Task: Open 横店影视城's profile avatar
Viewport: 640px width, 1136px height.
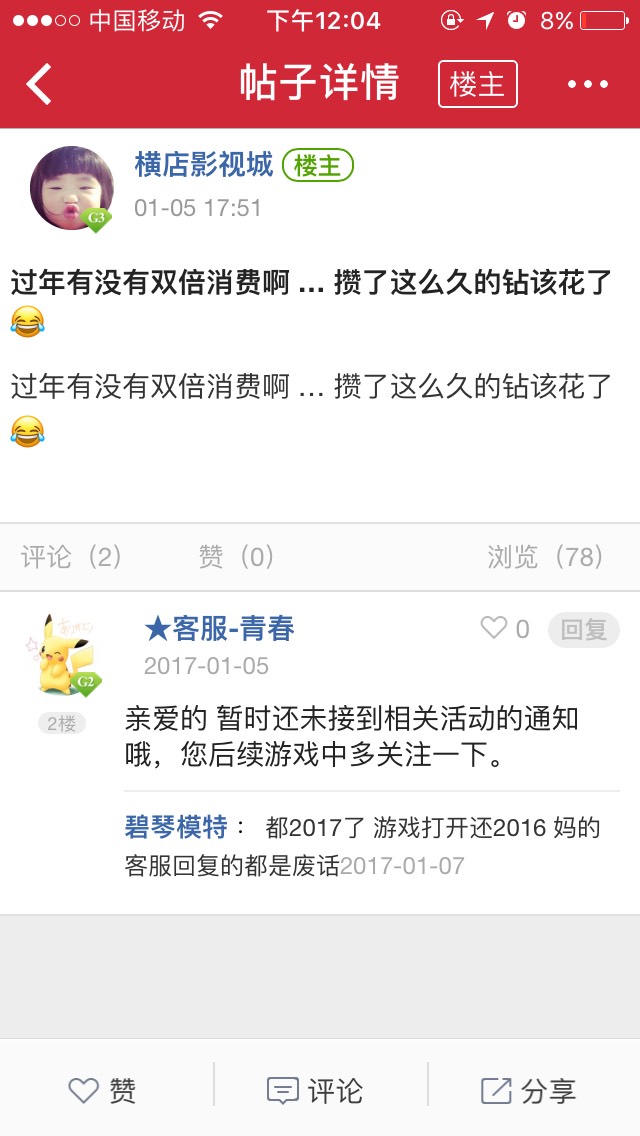Action: point(72,188)
